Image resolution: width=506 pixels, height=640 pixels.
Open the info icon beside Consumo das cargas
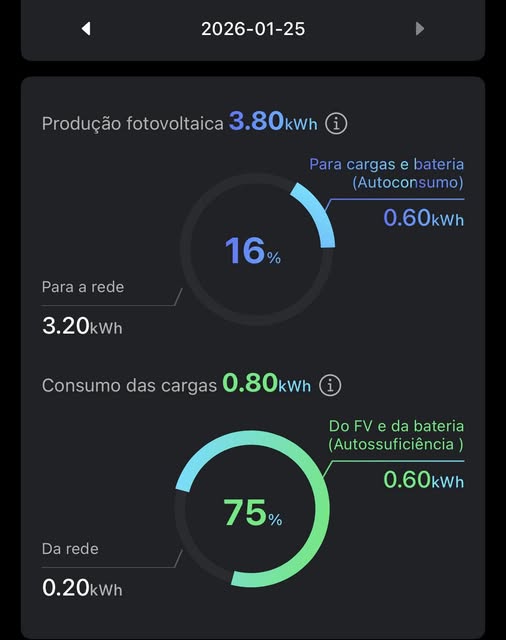330,385
